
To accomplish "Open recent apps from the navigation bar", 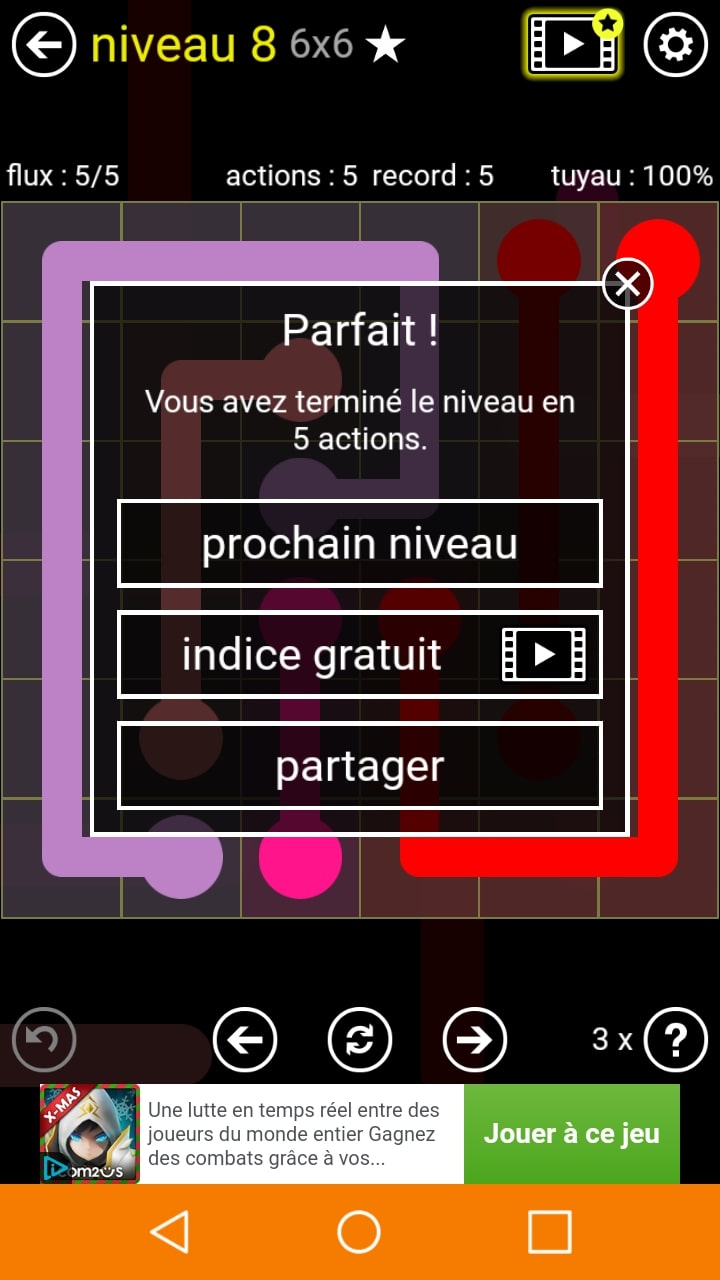I will pos(549,1232).
